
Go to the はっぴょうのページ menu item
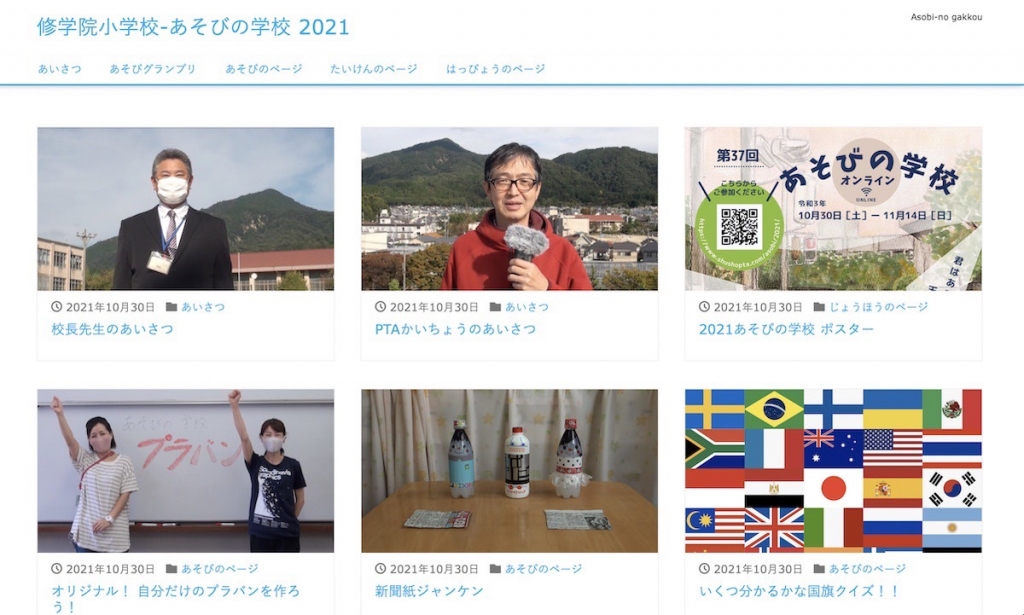tap(495, 69)
